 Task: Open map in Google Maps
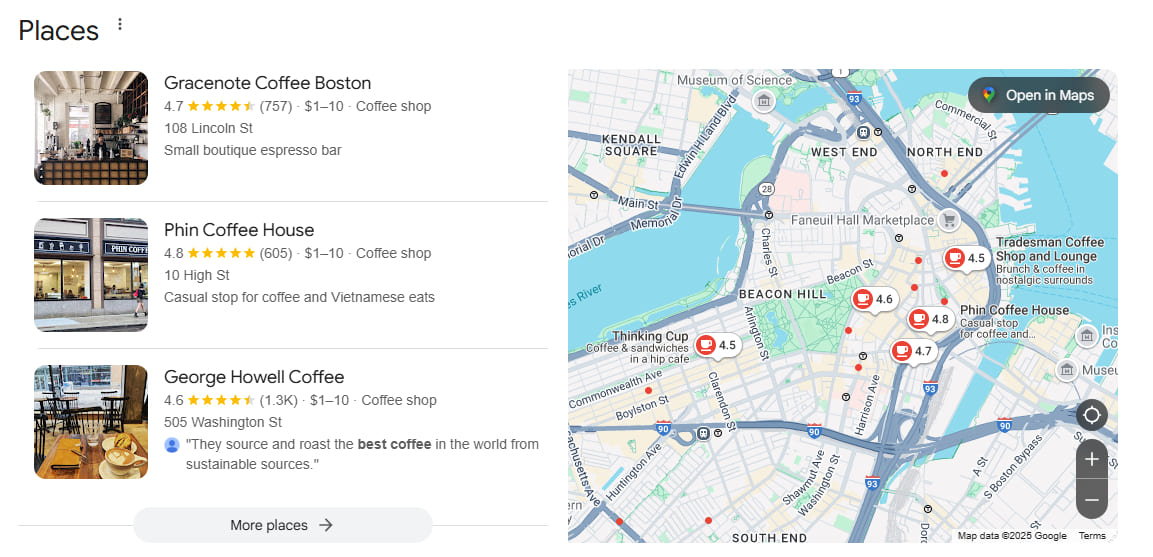tap(1038, 95)
